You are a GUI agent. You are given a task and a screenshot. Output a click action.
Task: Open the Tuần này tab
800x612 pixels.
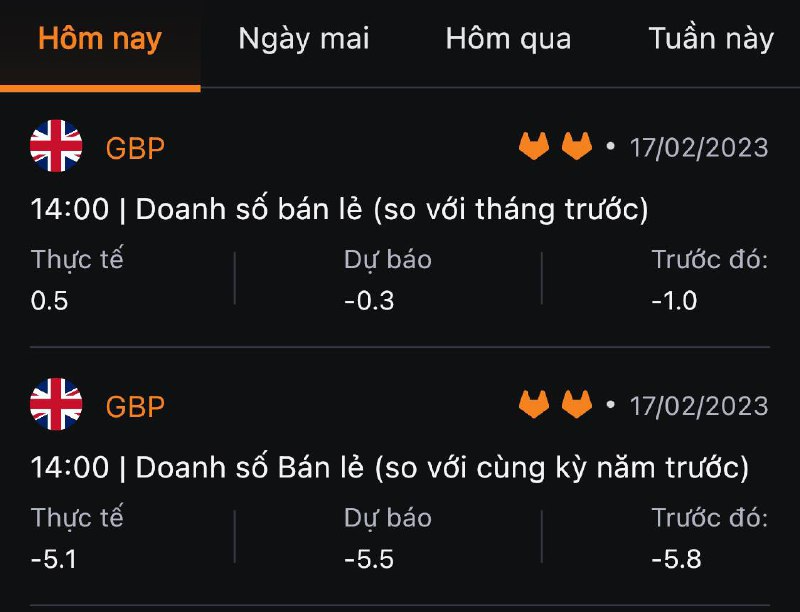pyautogui.click(x=710, y=40)
